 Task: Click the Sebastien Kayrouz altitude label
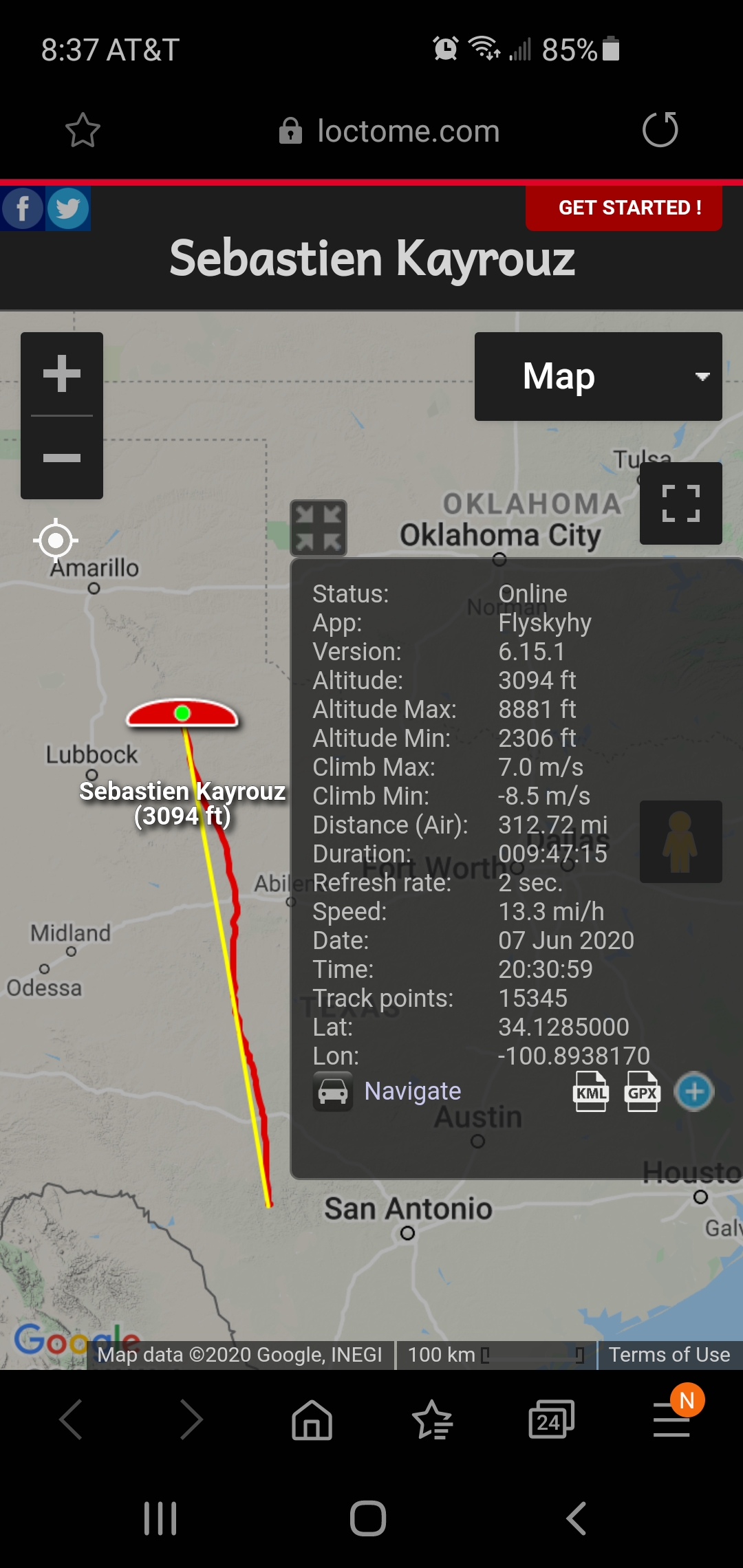pos(183,805)
